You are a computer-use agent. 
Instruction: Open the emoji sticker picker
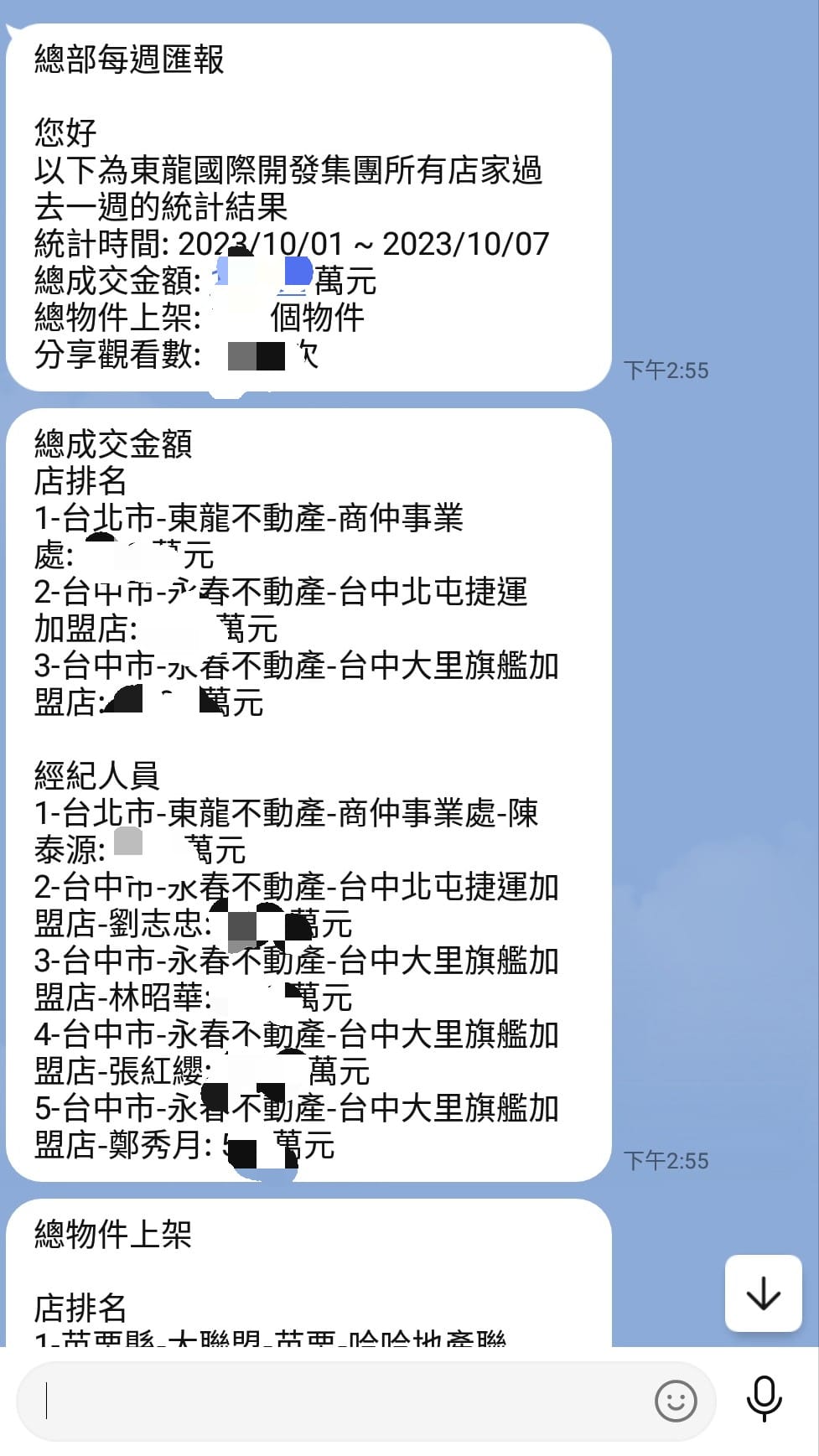point(676,1401)
